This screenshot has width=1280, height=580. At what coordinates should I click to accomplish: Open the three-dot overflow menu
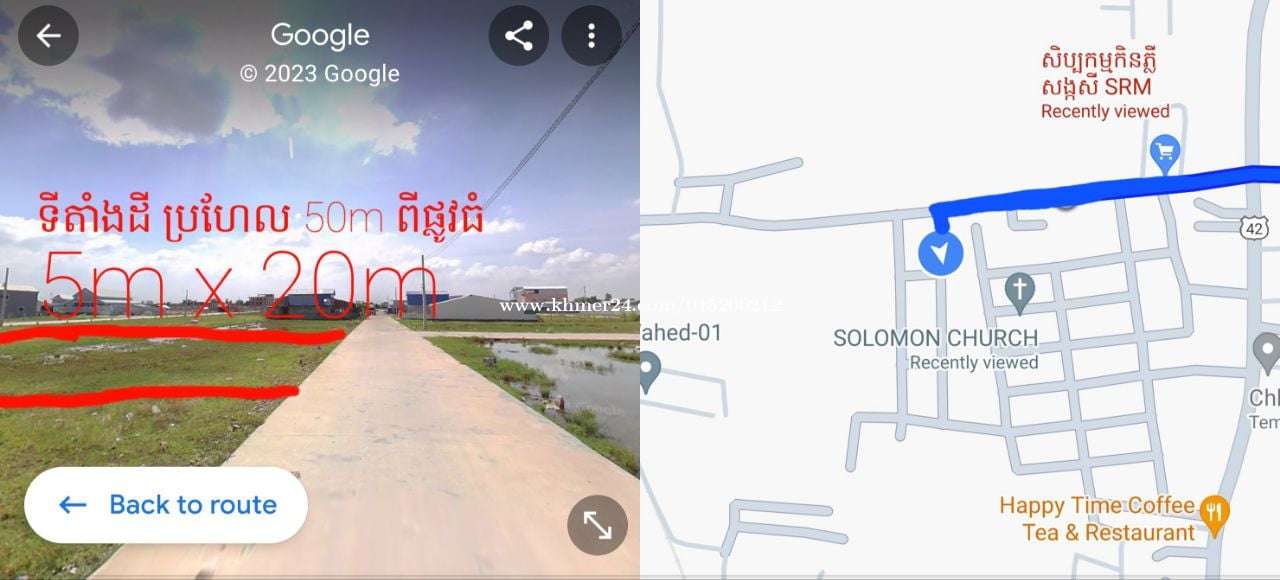pos(591,37)
